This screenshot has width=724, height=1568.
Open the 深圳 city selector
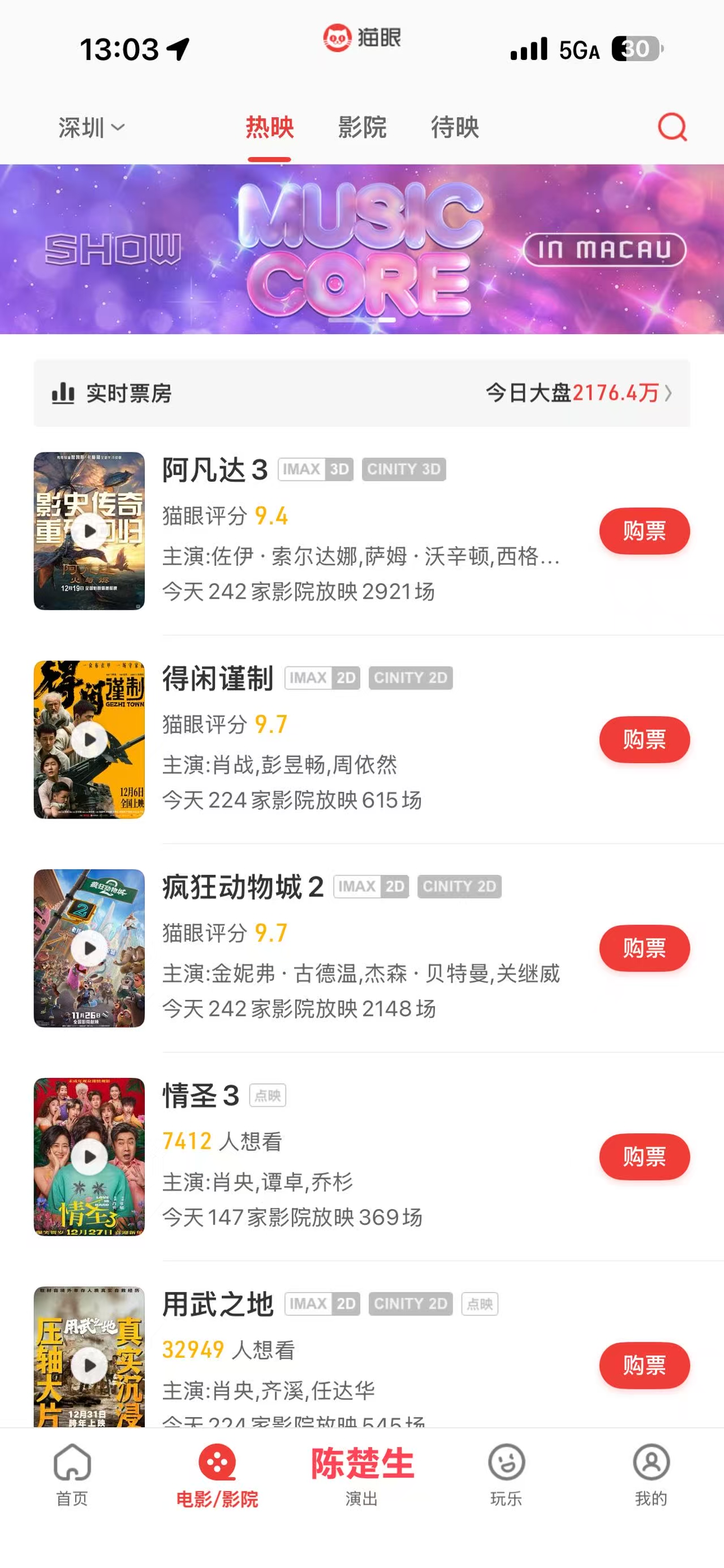pos(91,128)
